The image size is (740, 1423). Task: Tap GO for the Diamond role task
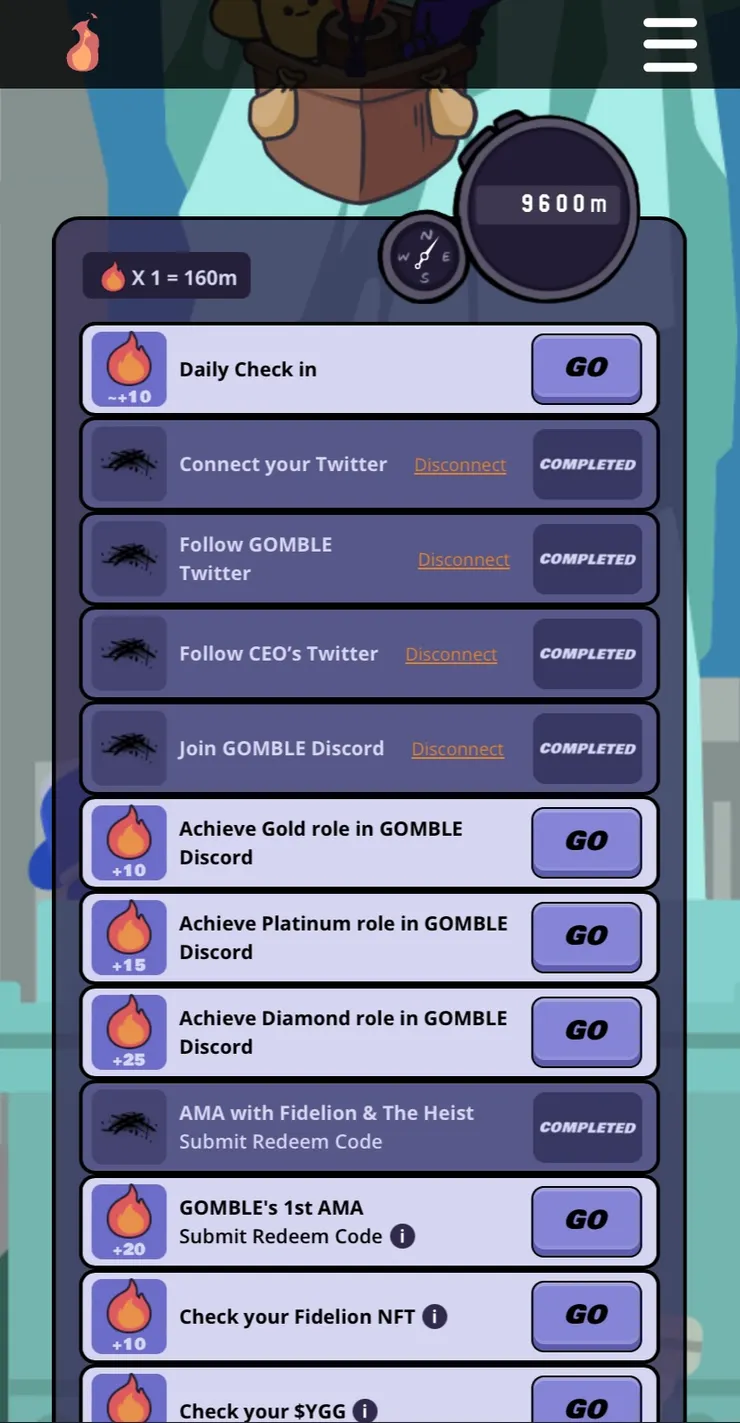click(586, 1030)
